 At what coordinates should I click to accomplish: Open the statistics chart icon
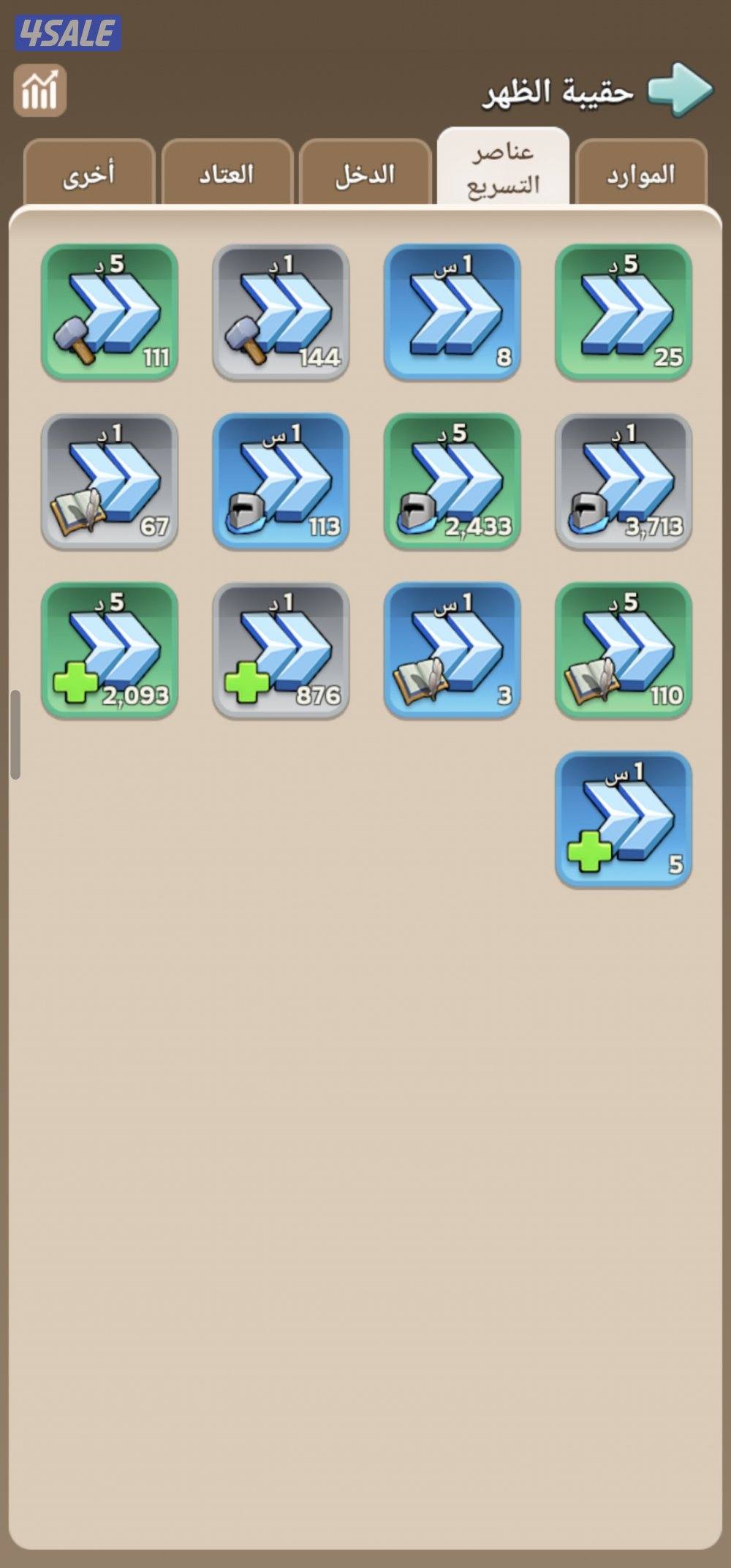pyautogui.click(x=40, y=91)
